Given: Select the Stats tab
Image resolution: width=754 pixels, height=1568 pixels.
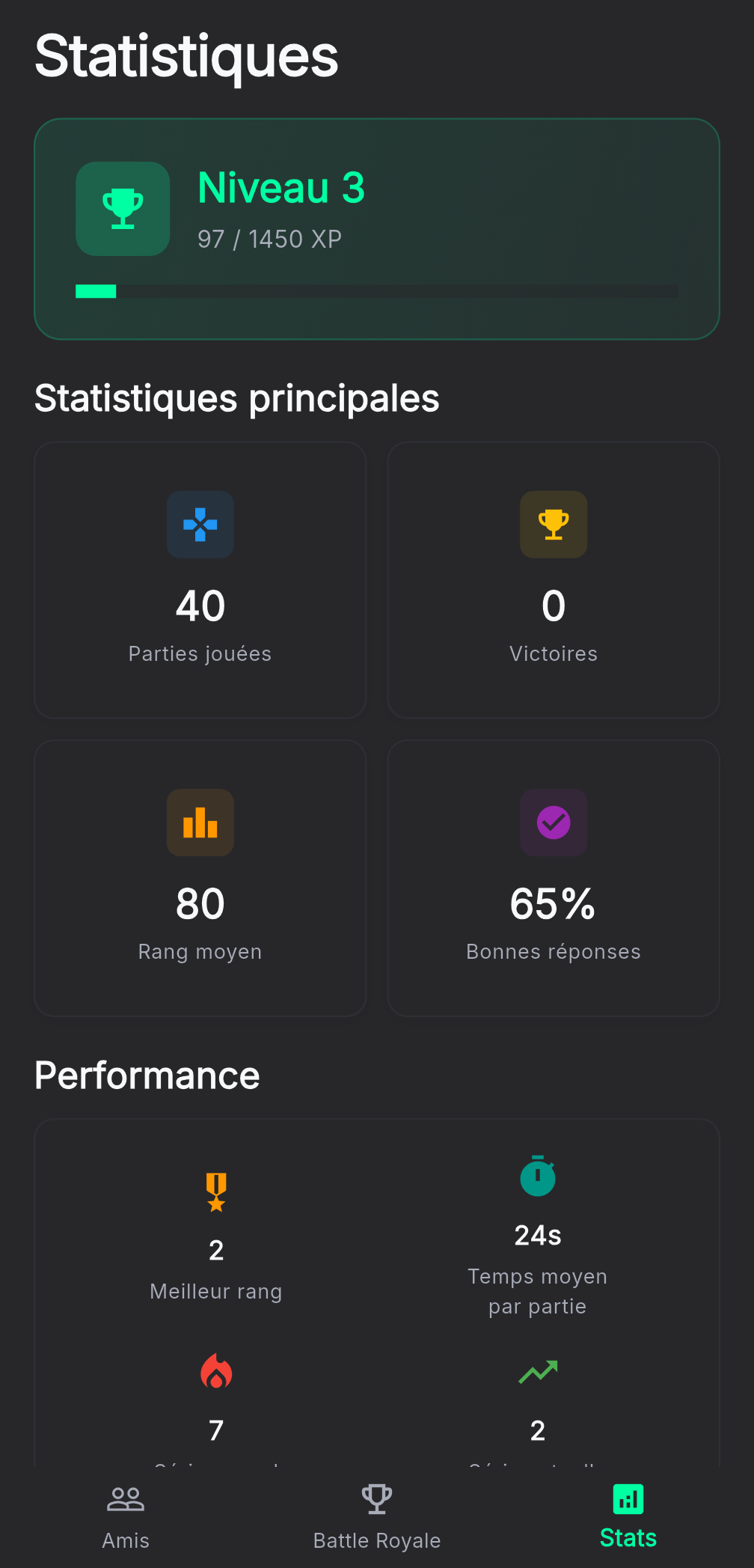Looking at the screenshot, I should click(x=628, y=1517).
